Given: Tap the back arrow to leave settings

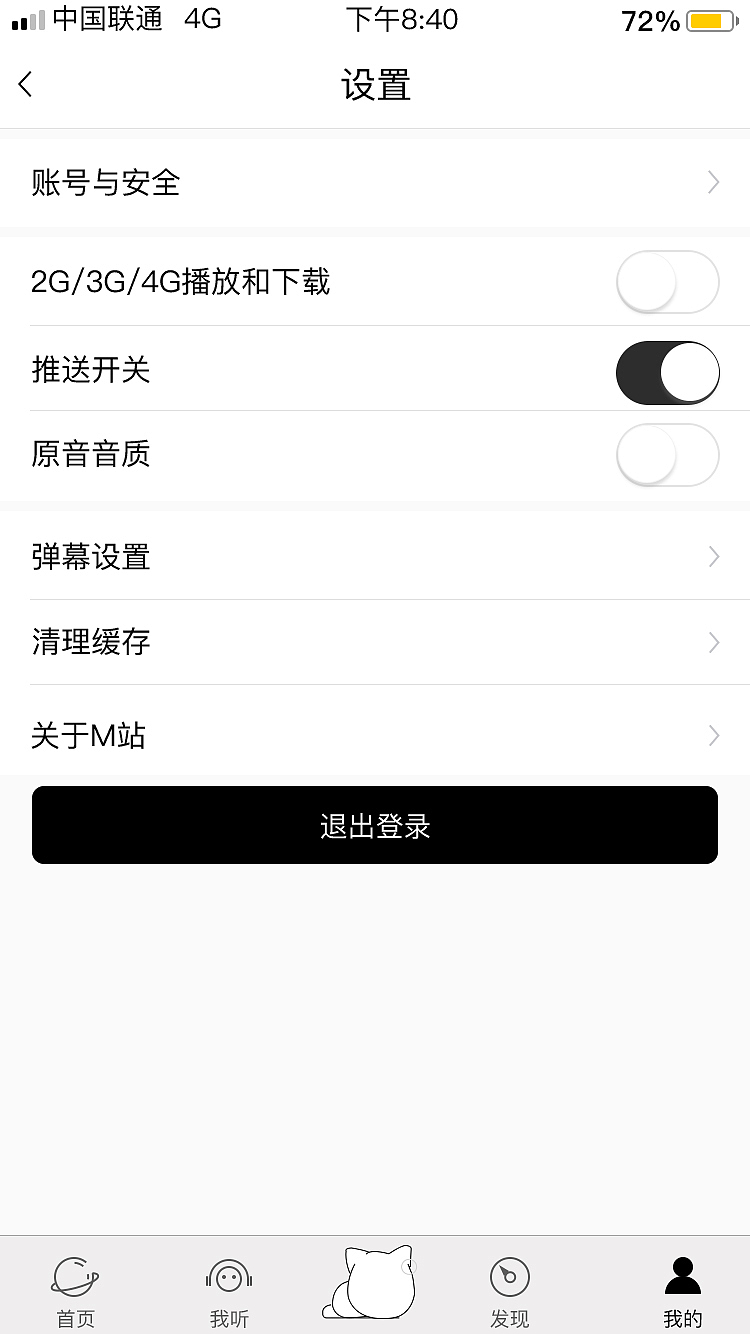Looking at the screenshot, I should [x=25, y=85].
